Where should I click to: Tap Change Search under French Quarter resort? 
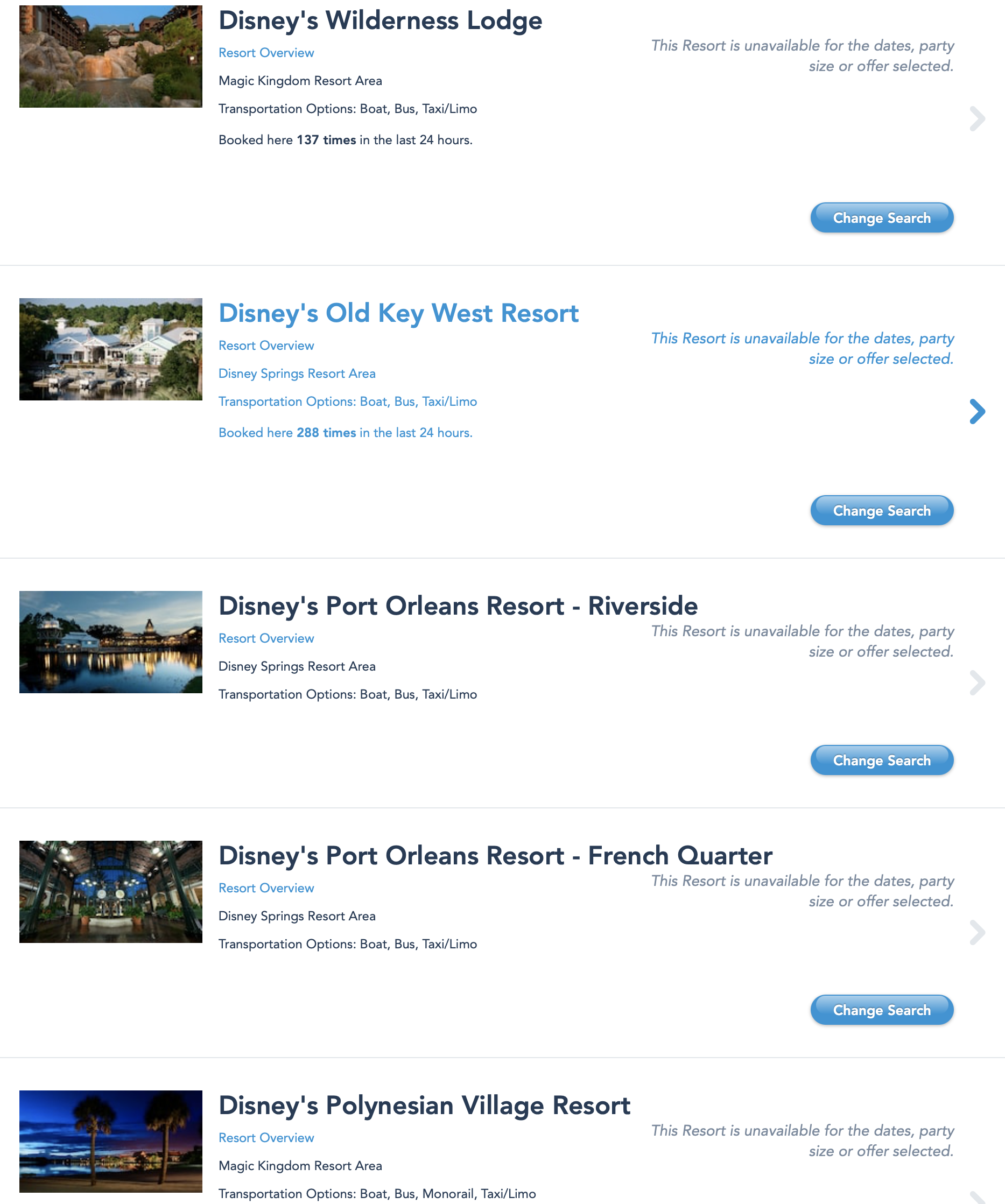pyautogui.click(x=881, y=1010)
